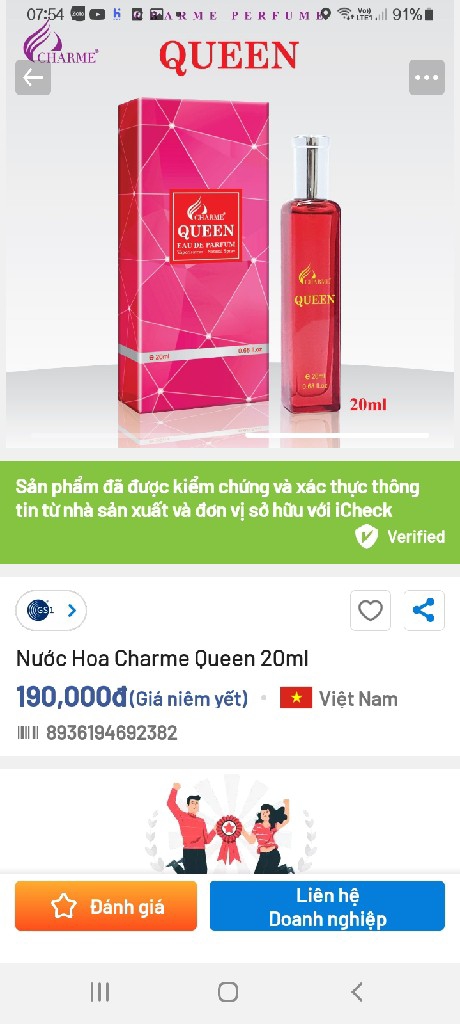Image resolution: width=460 pixels, height=1024 pixels.
Task: Open the three-dot overflow menu
Action: [x=427, y=78]
